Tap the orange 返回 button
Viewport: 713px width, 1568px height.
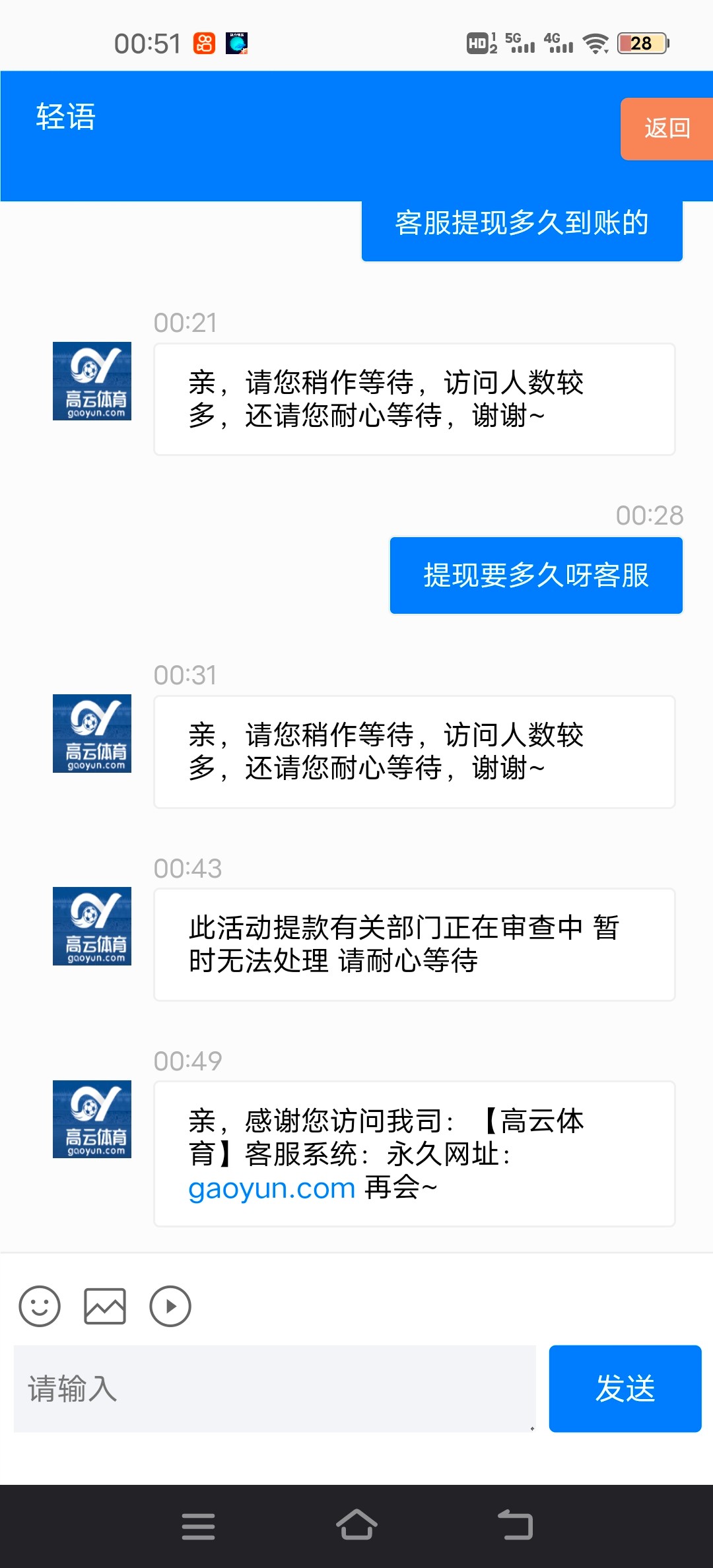pyautogui.click(x=667, y=129)
